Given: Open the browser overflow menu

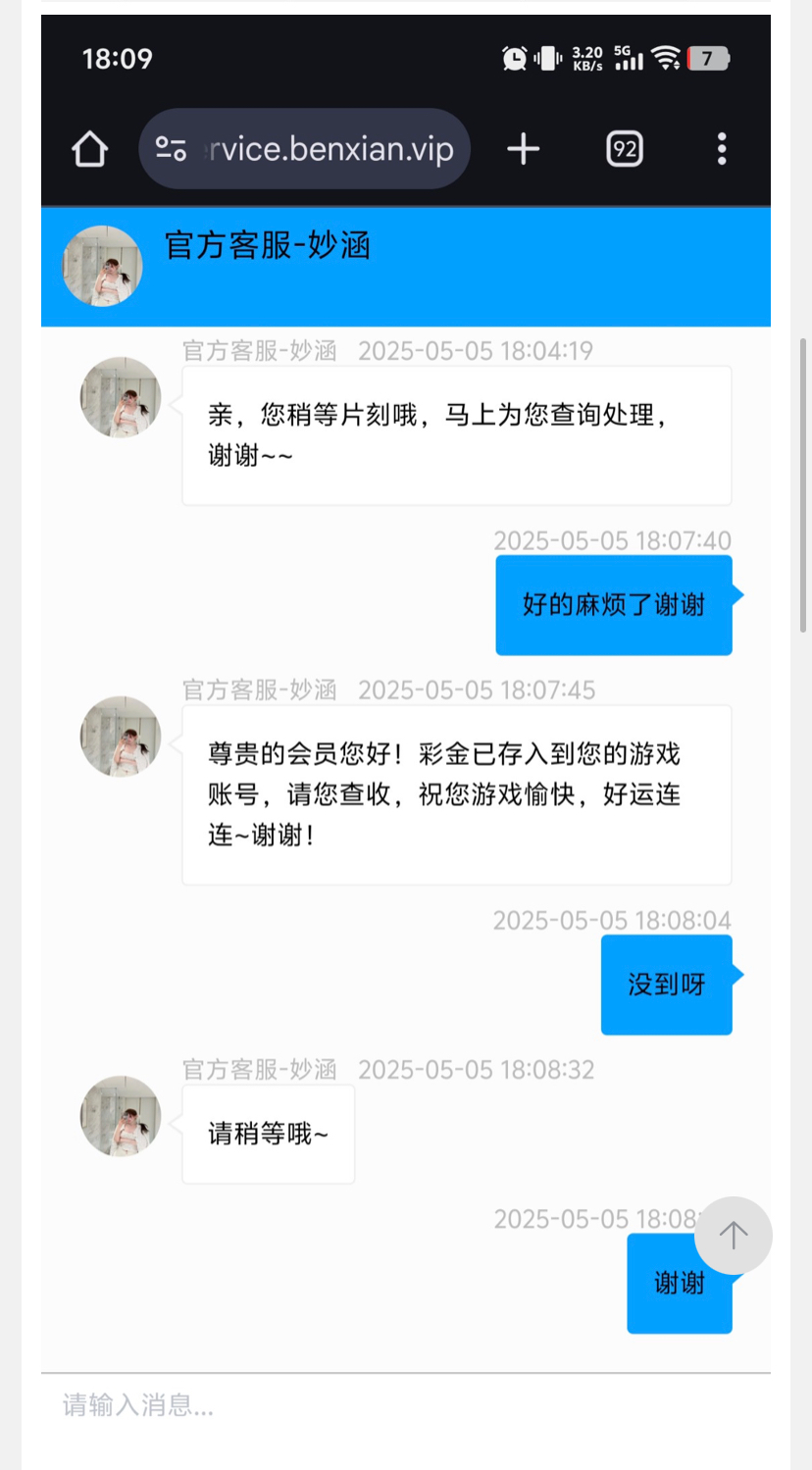Looking at the screenshot, I should [x=722, y=149].
